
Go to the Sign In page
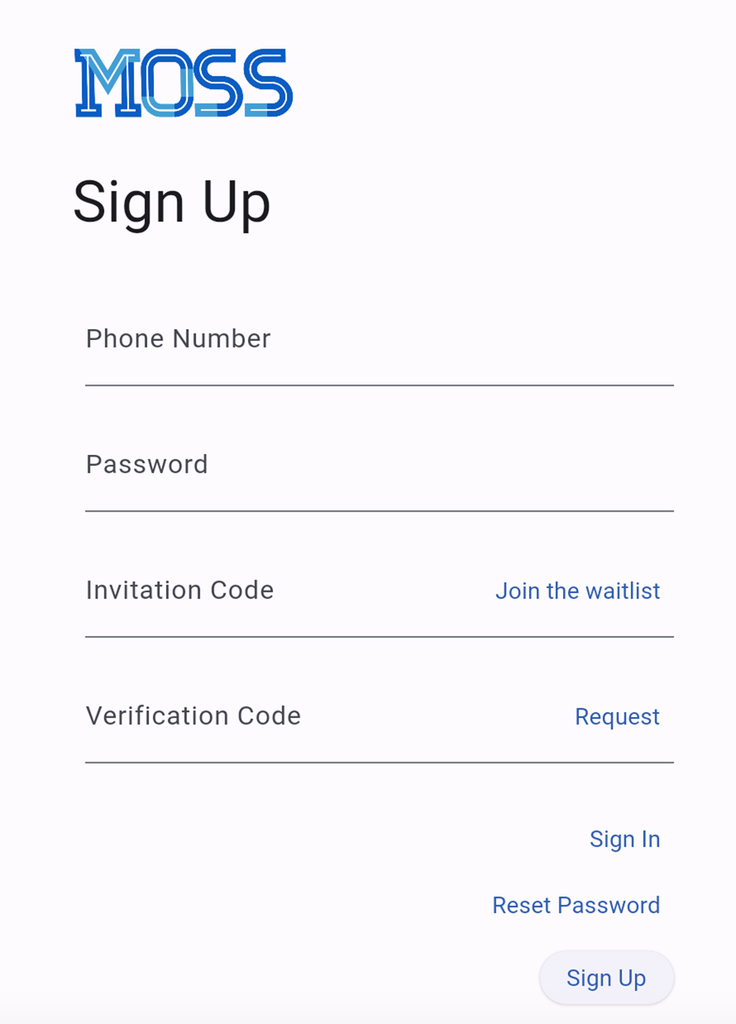point(624,839)
